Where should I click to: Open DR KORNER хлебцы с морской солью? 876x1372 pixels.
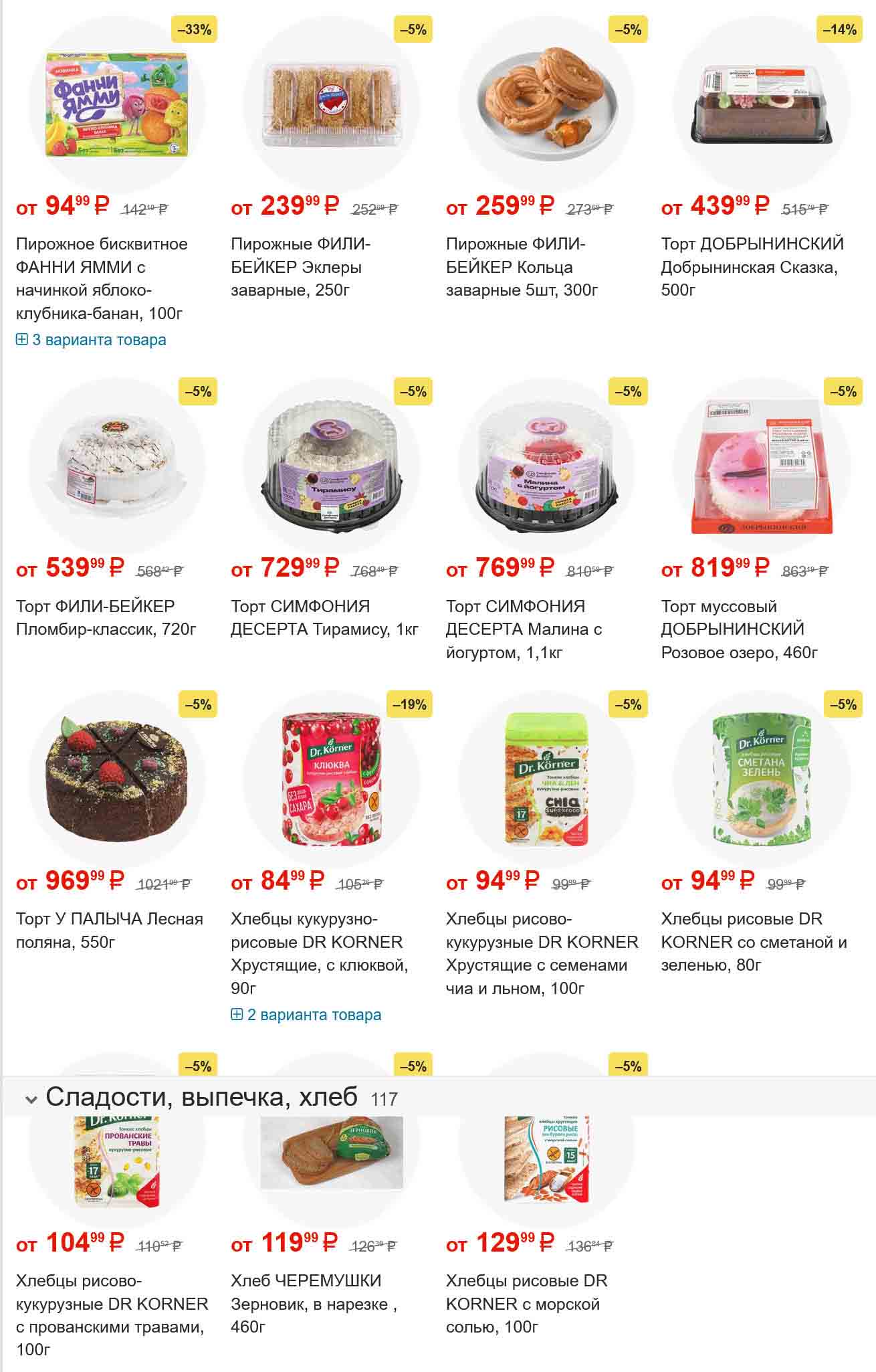(526, 1303)
